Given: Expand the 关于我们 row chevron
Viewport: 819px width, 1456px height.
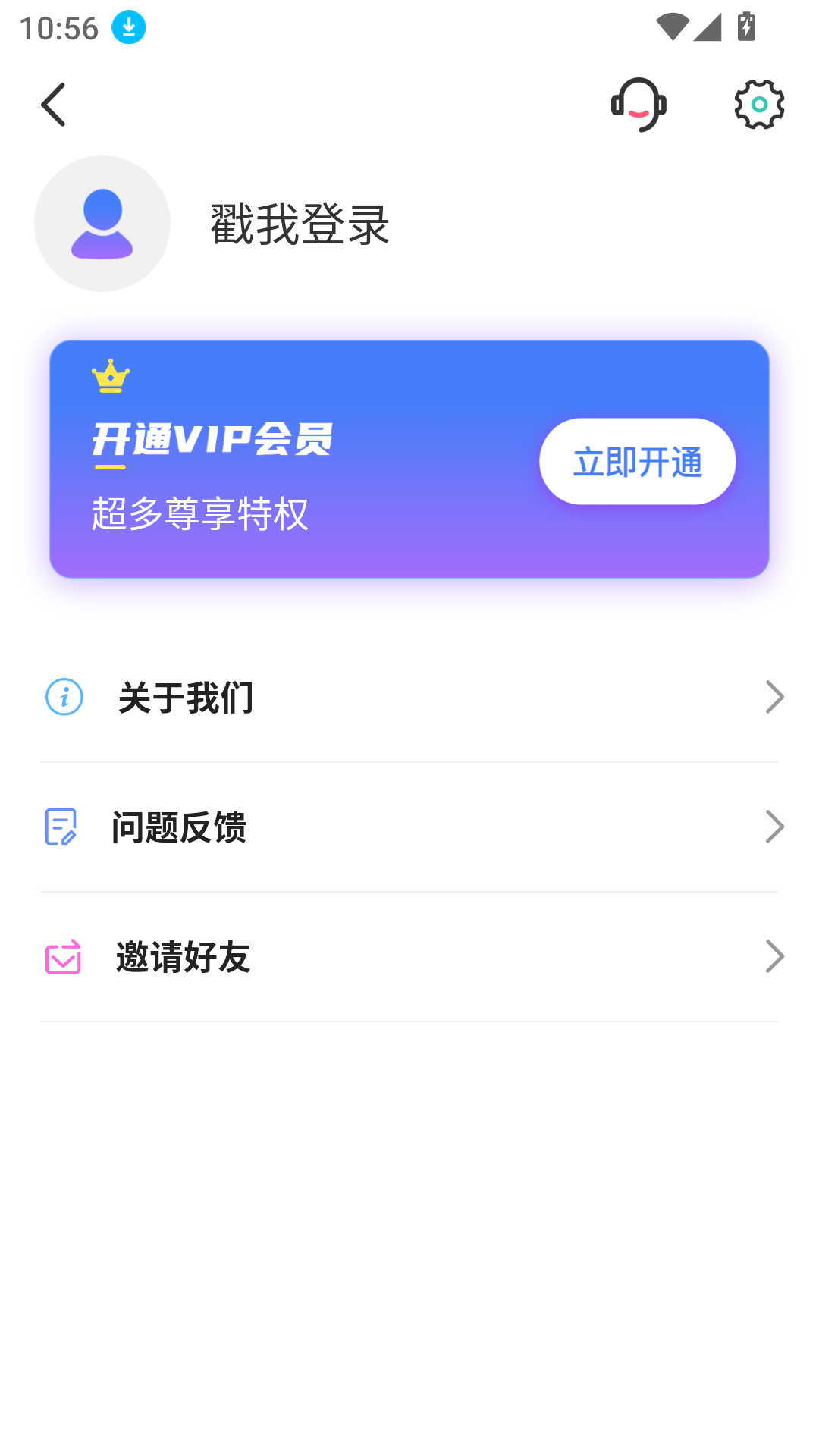Looking at the screenshot, I should 774,696.
